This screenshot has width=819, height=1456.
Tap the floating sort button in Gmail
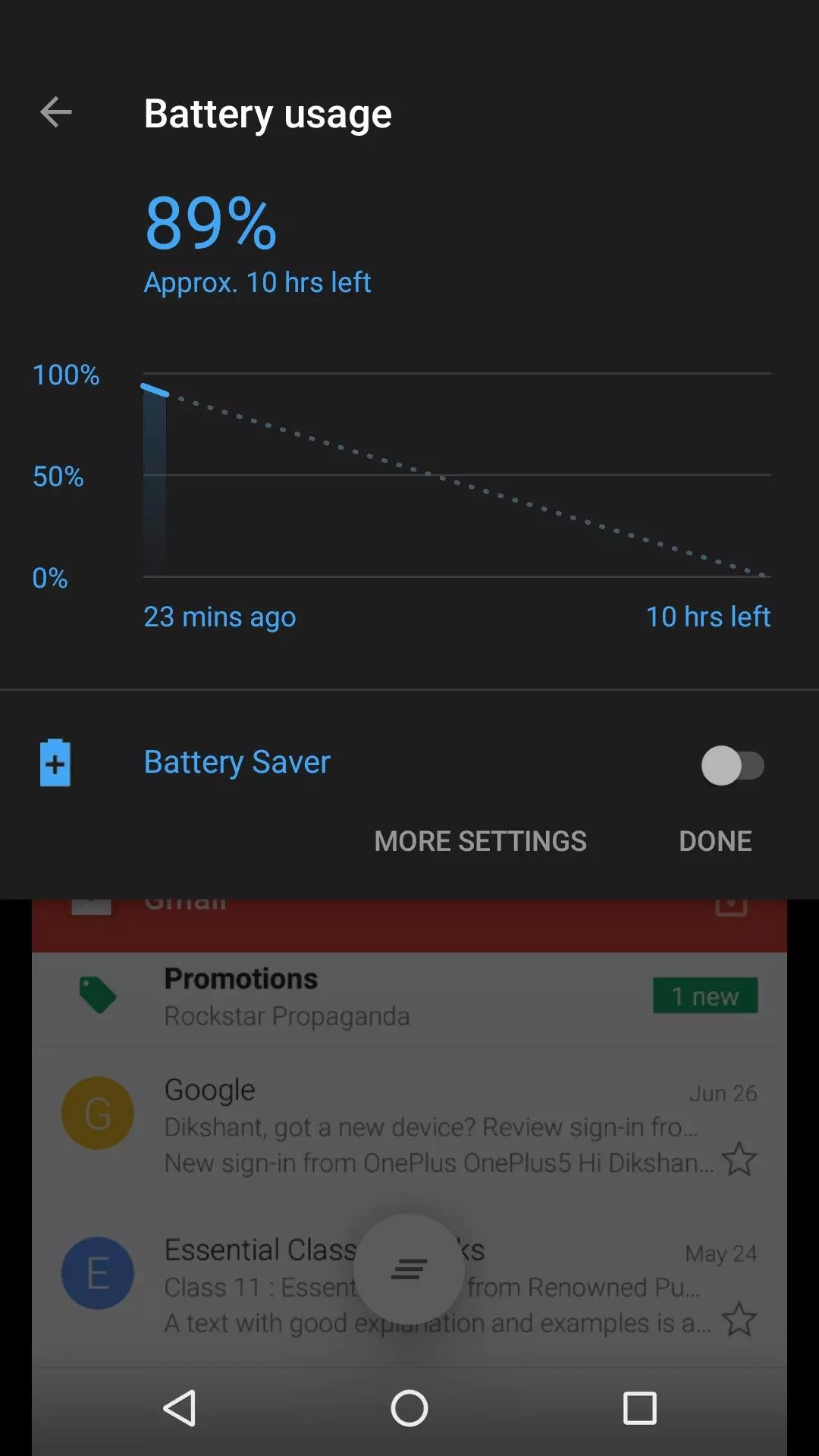click(409, 1270)
